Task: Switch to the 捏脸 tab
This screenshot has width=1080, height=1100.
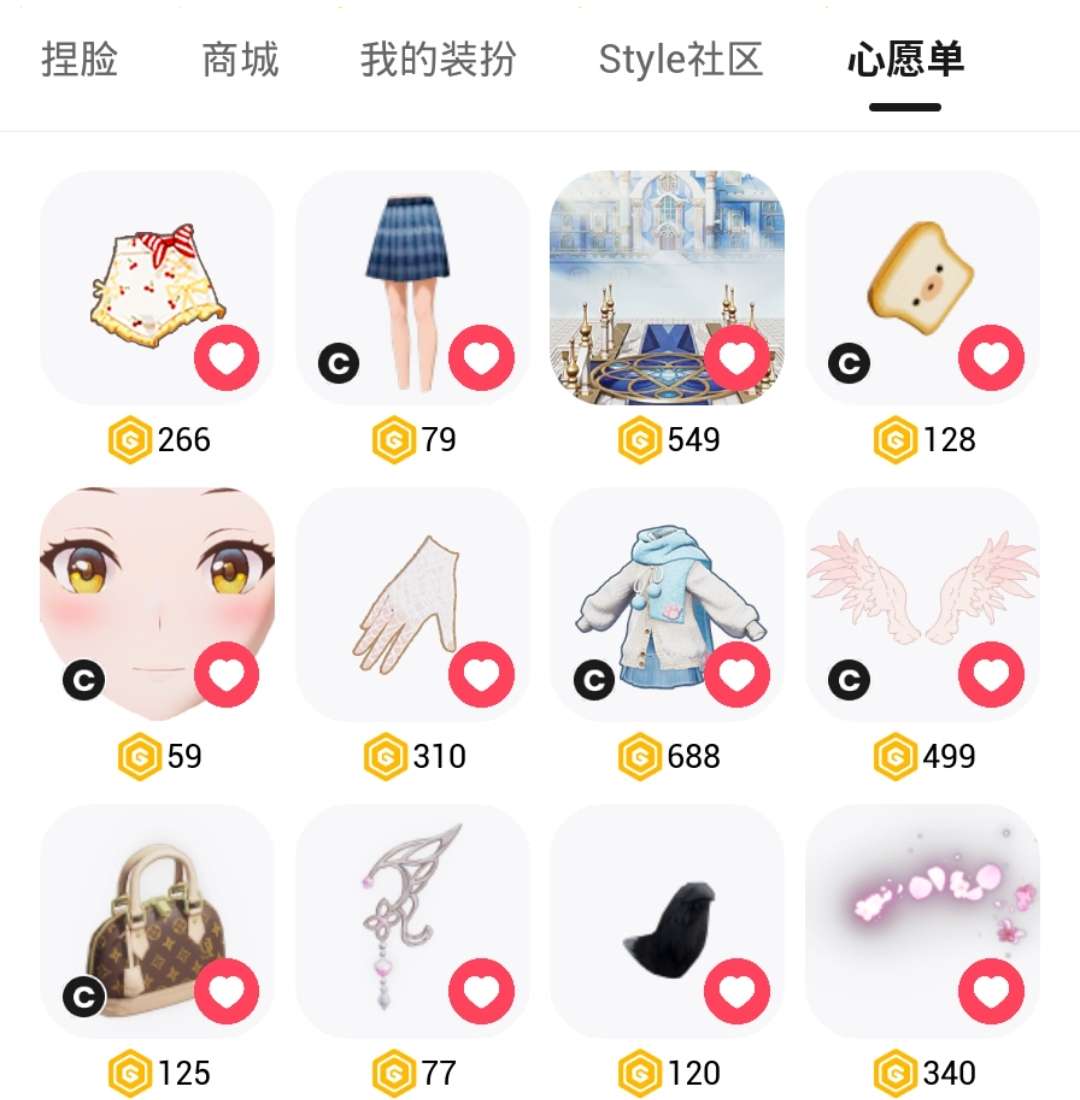Action: coord(79,60)
